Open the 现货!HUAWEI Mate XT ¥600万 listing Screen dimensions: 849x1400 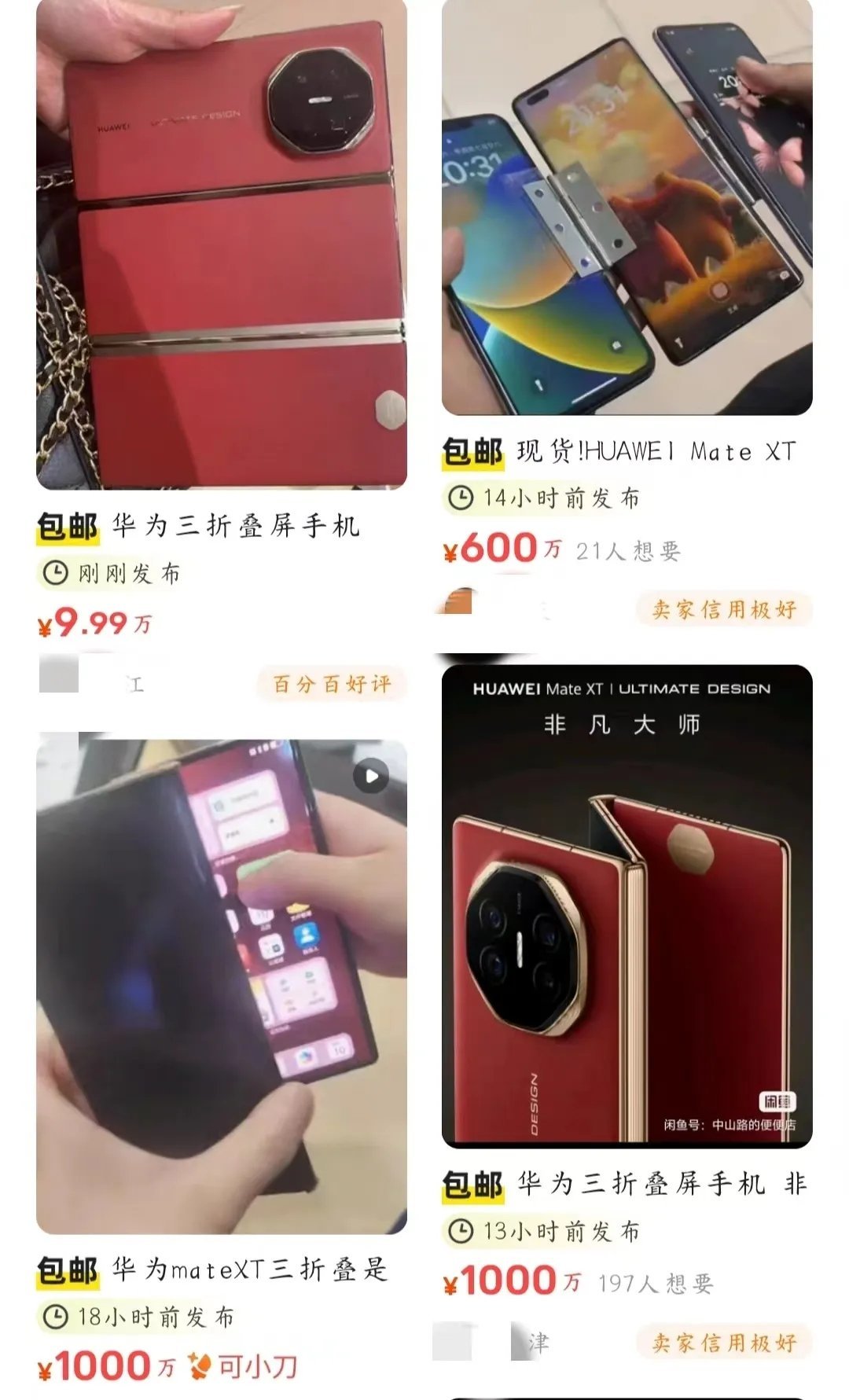[x=627, y=208]
